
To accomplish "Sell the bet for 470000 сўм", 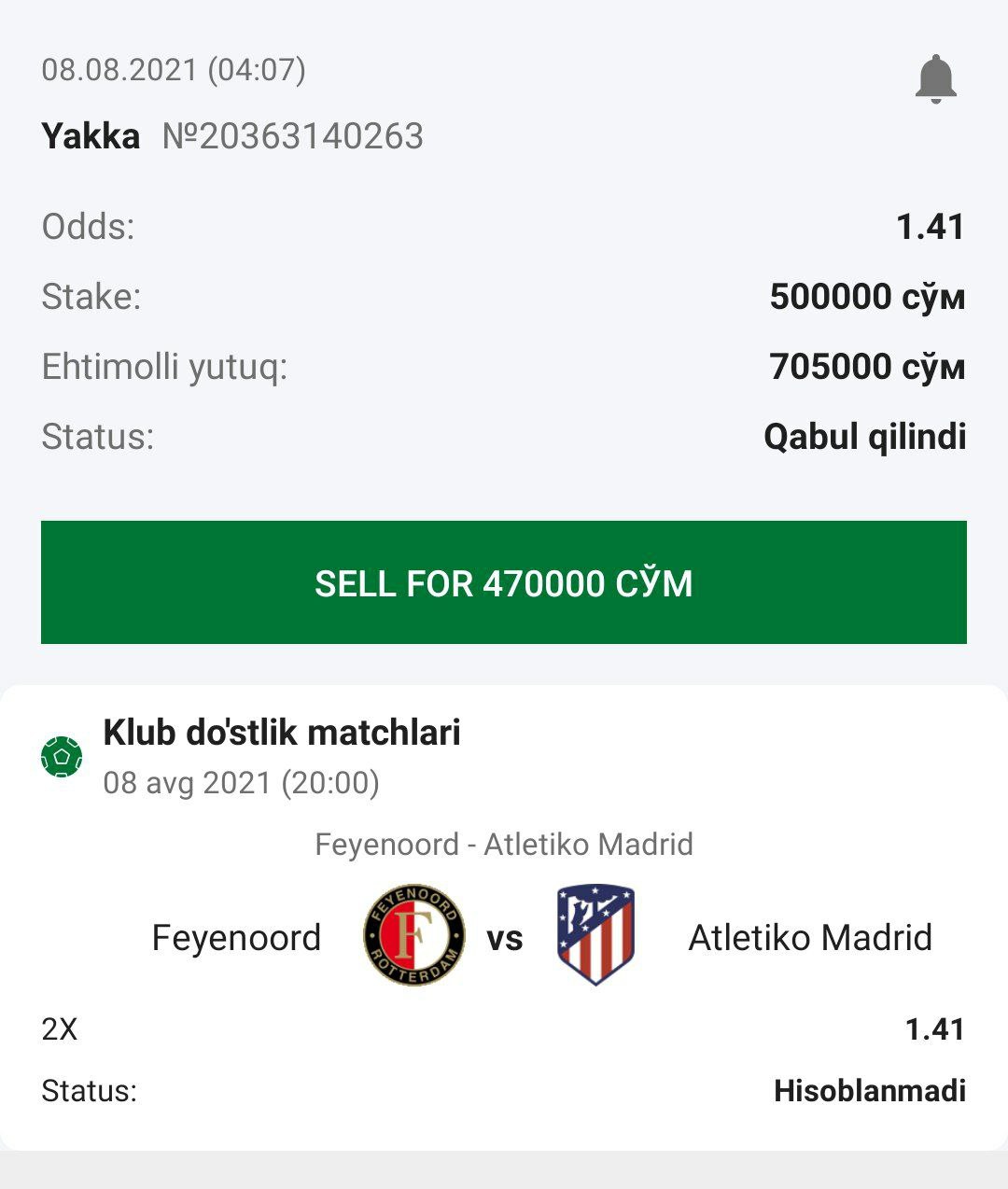I will point(504,582).
